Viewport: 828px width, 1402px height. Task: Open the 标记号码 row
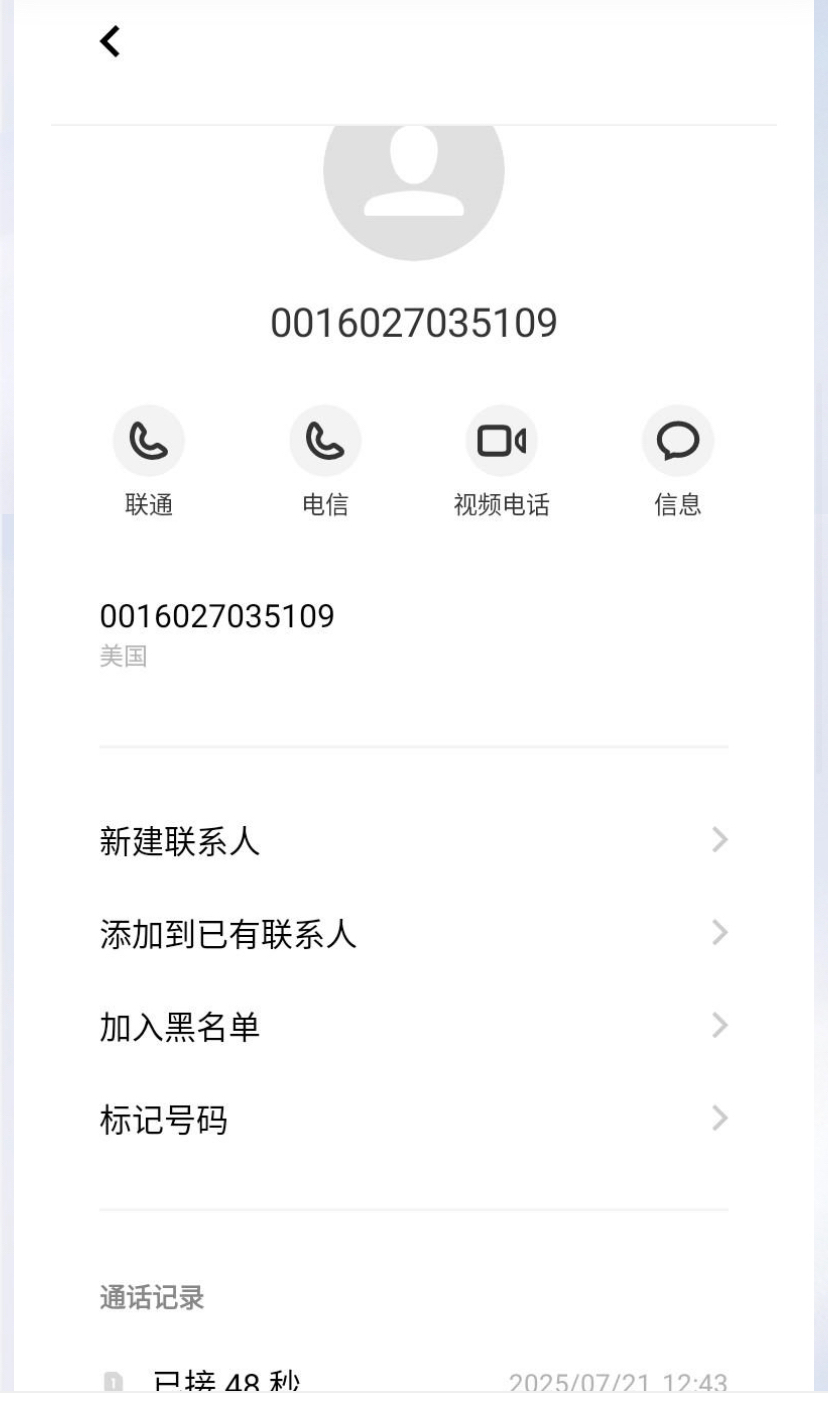point(413,1120)
